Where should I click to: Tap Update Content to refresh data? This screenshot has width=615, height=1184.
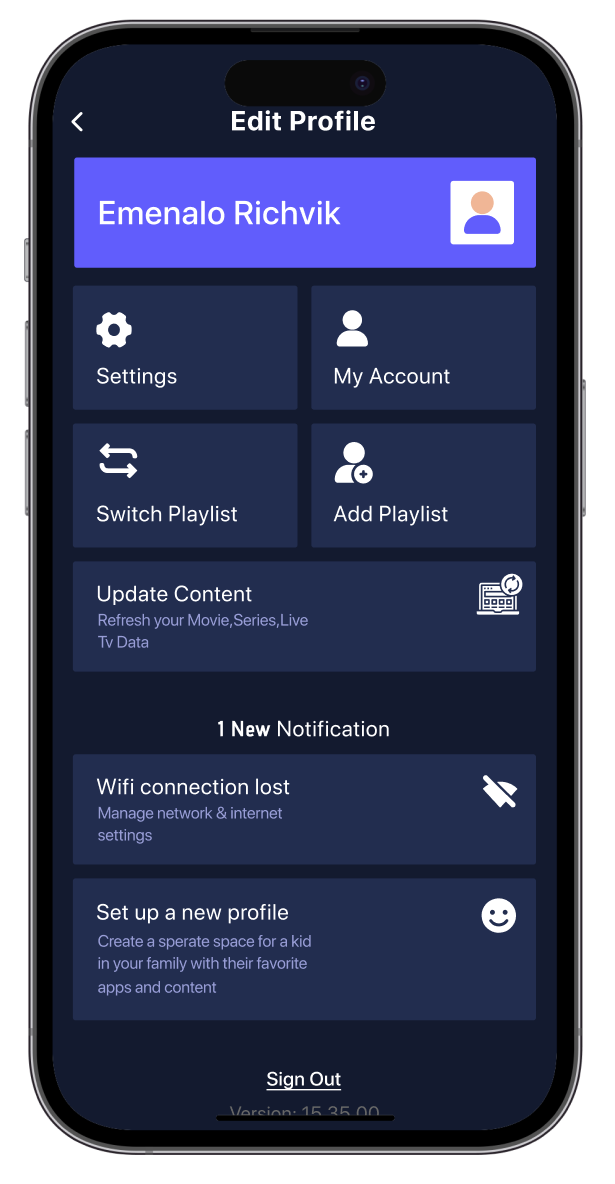click(x=304, y=616)
